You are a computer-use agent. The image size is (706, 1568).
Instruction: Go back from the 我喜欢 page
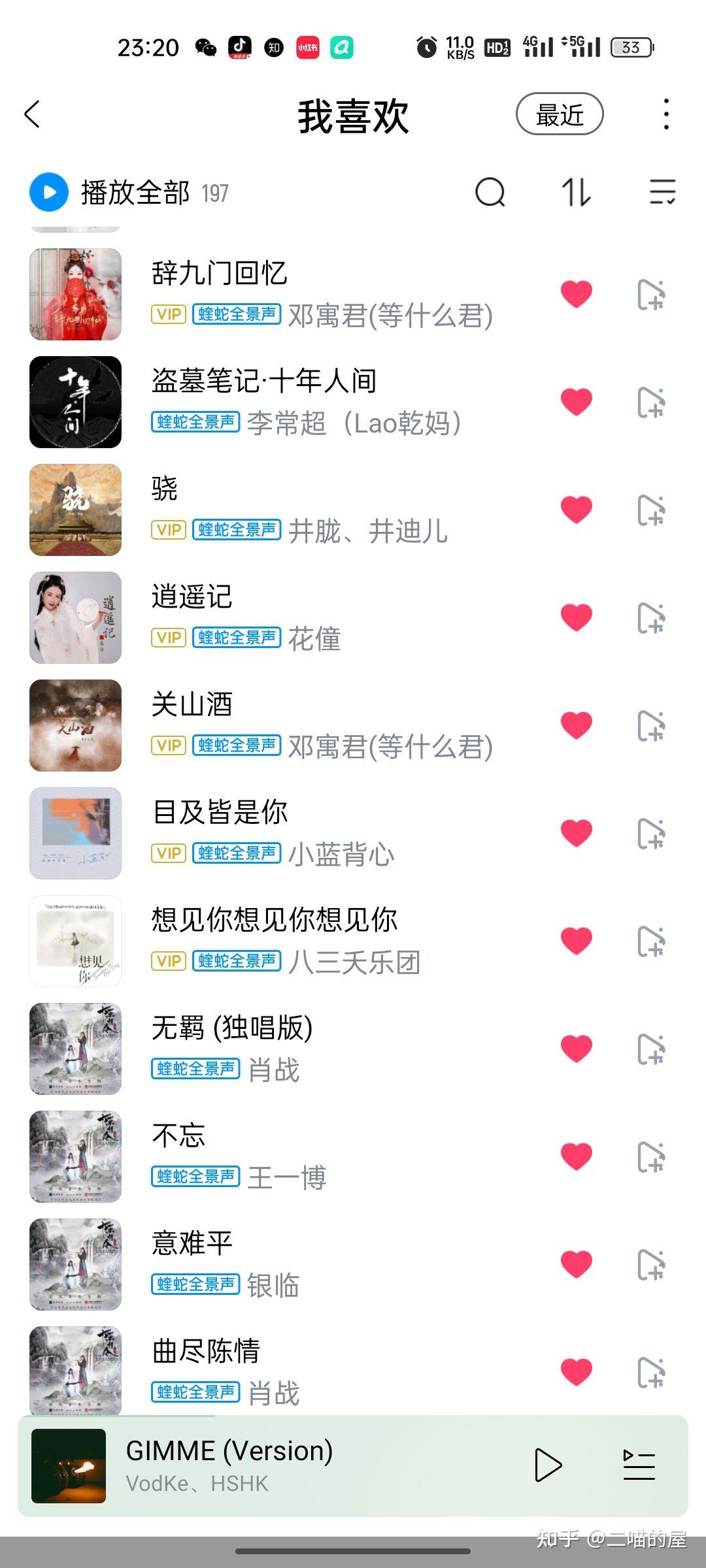tap(33, 114)
